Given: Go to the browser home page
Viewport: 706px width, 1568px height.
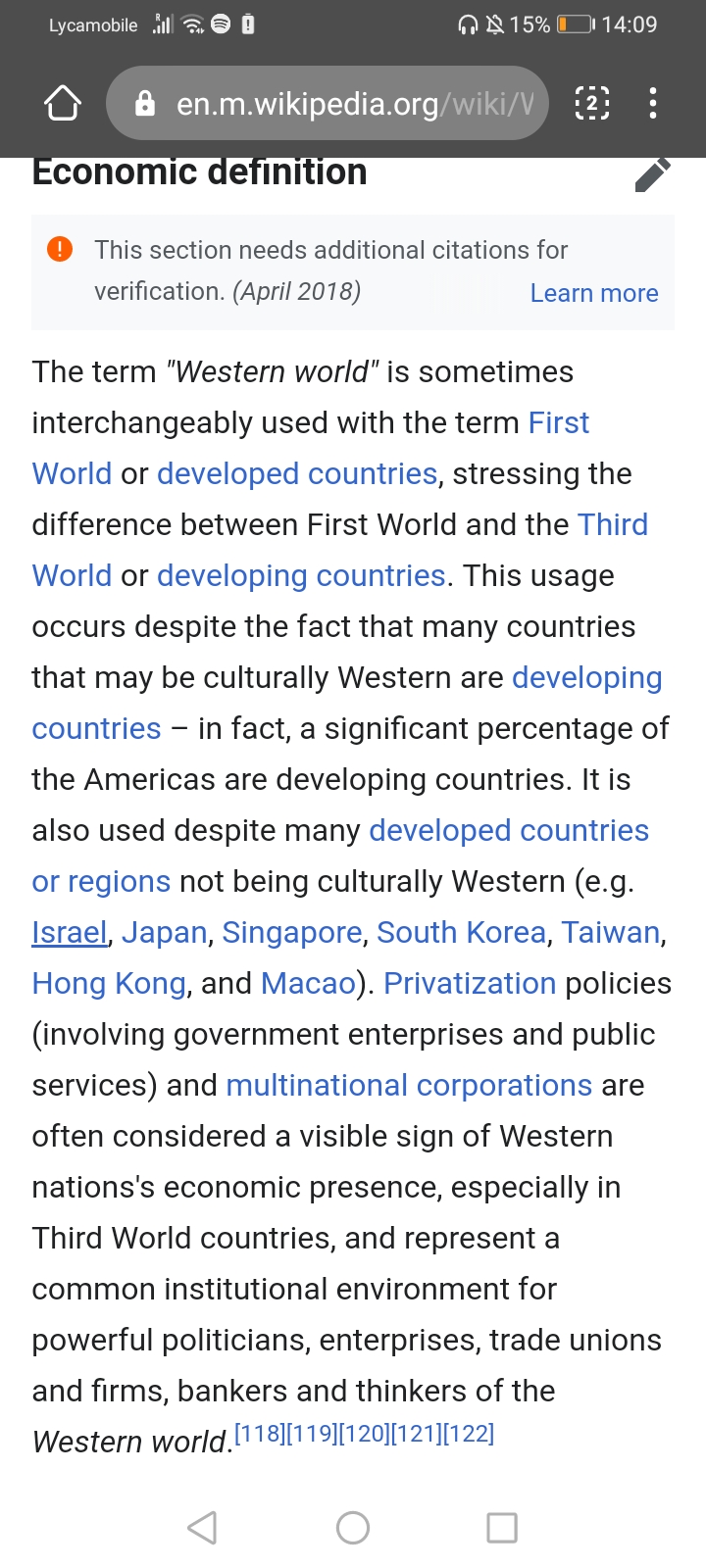Looking at the screenshot, I should pos(63,103).
